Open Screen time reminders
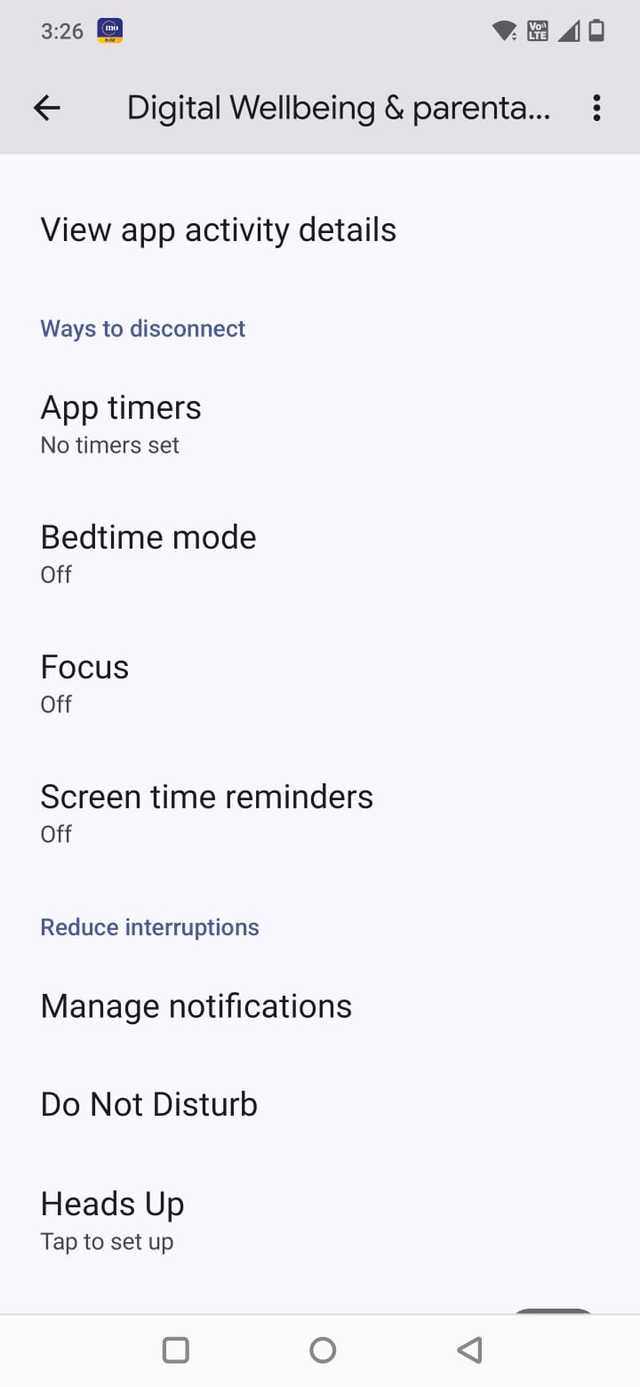 coord(206,811)
